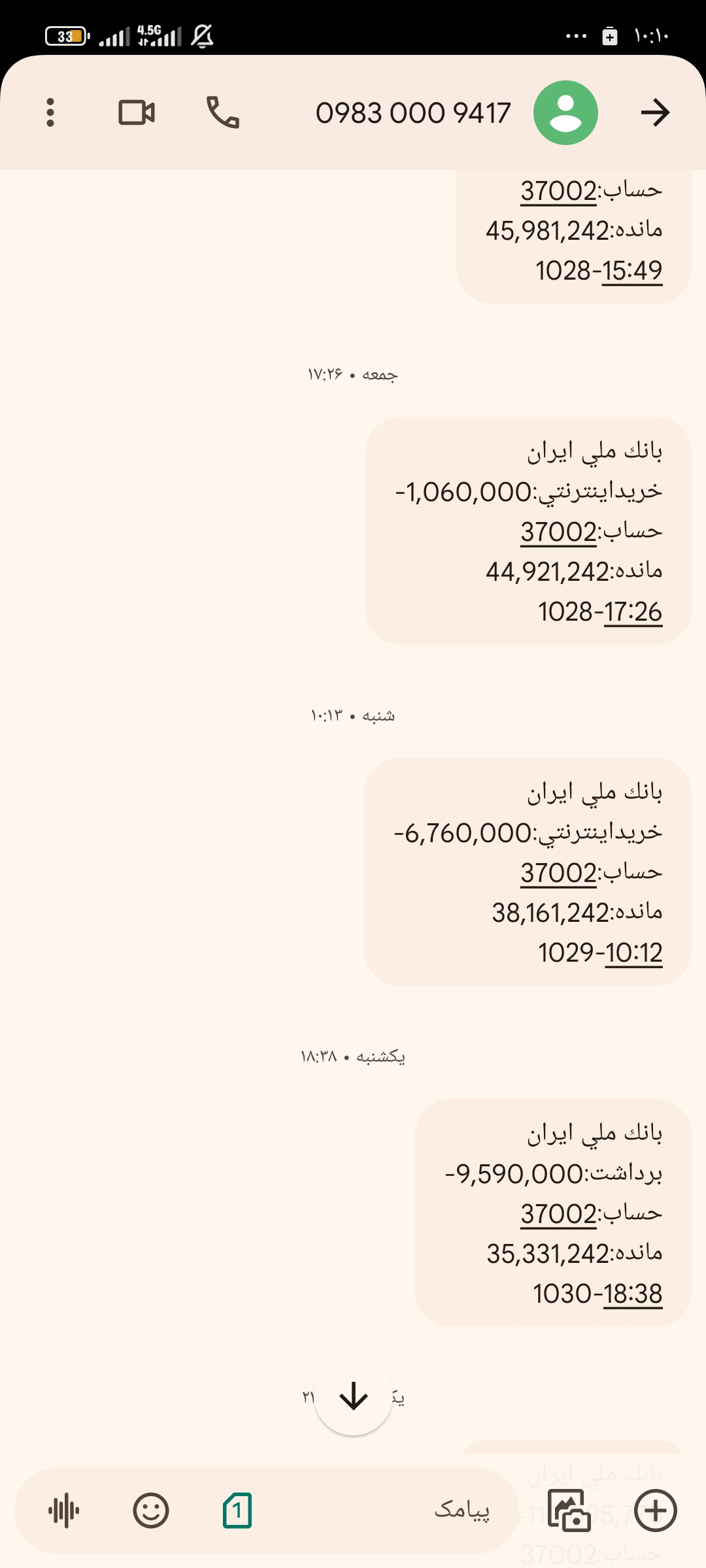
Task: Jump to latest message with down arrow
Action: pyautogui.click(x=353, y=1396)
